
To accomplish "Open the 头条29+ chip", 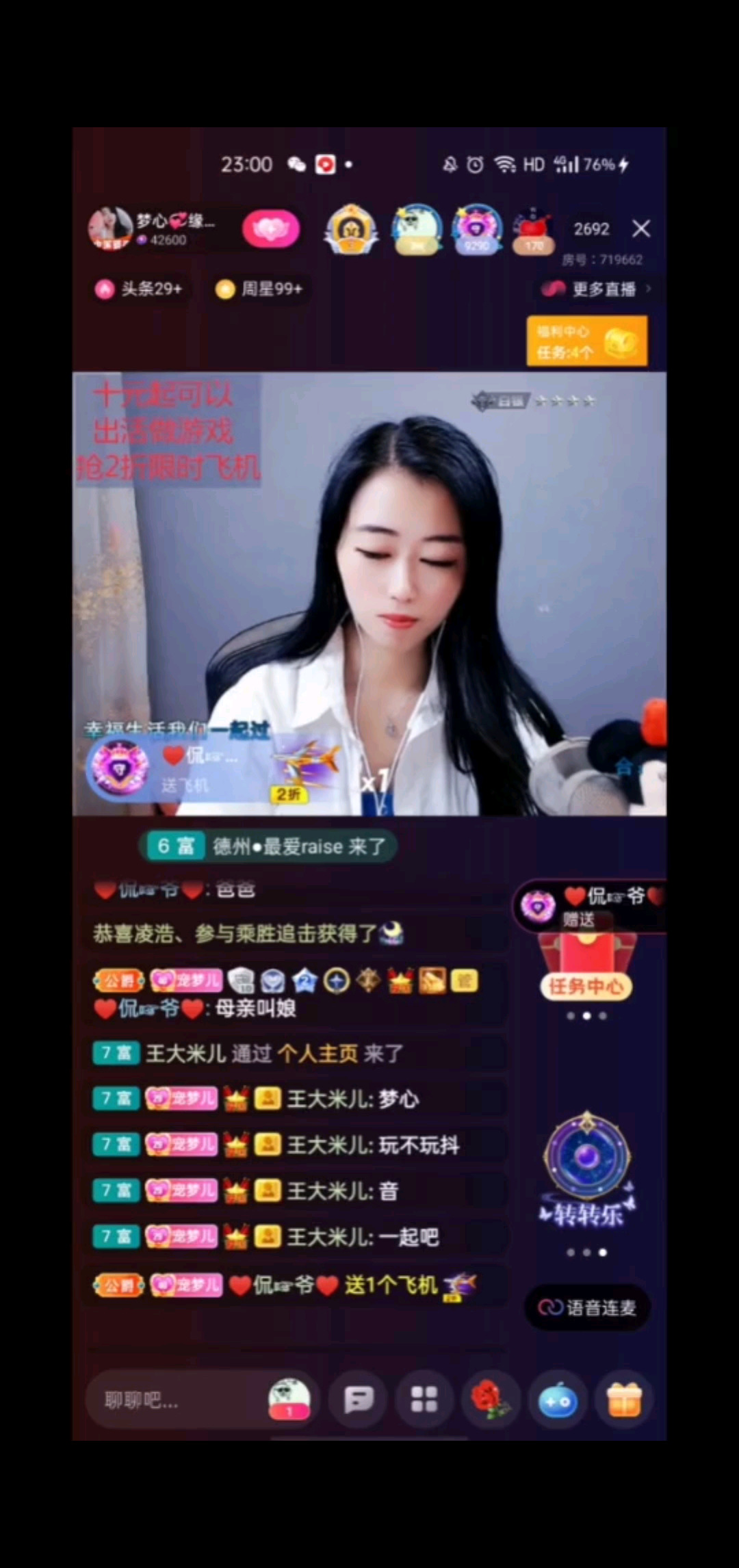I will pyautogui.click(x=140, y=289).
